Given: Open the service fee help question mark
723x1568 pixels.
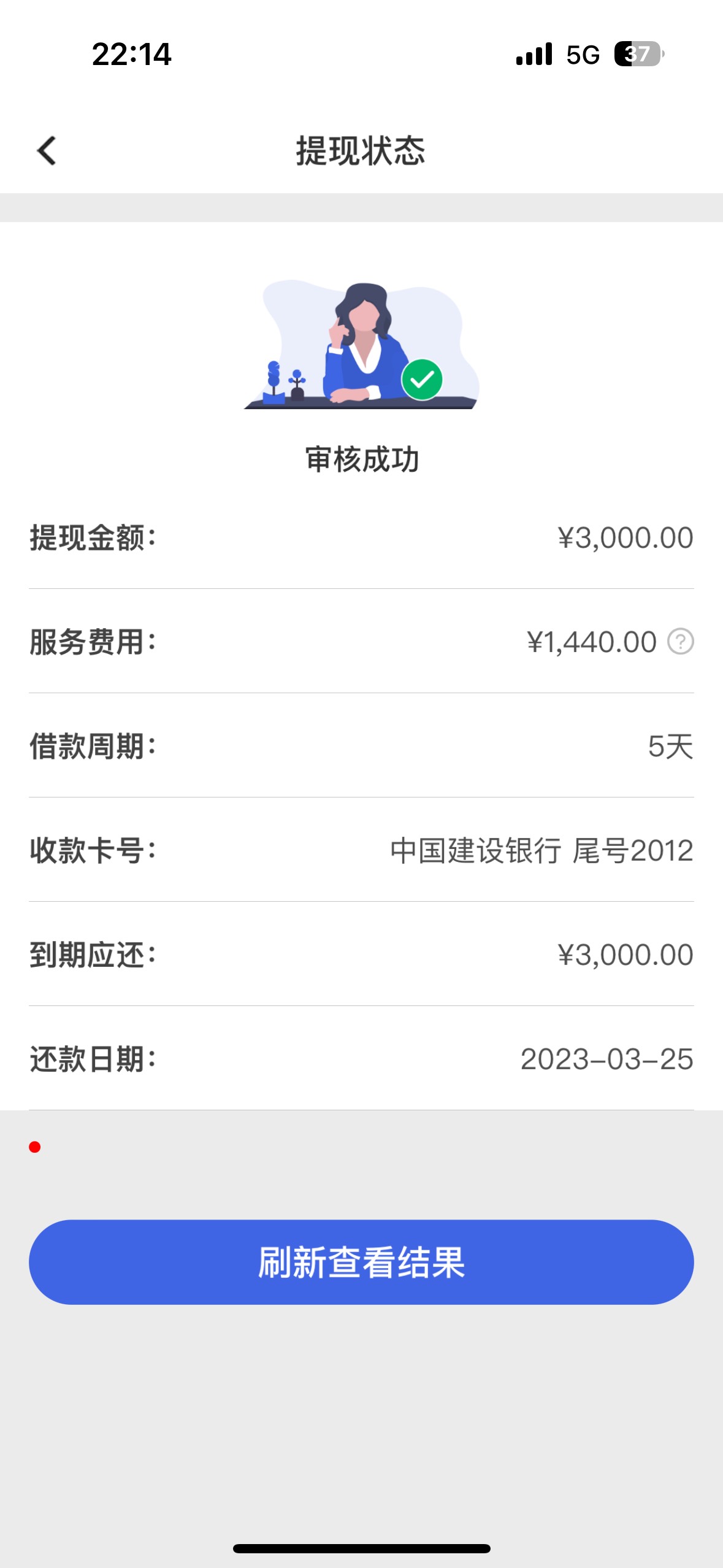Looking at the screenshot, I should pos(680,642).
